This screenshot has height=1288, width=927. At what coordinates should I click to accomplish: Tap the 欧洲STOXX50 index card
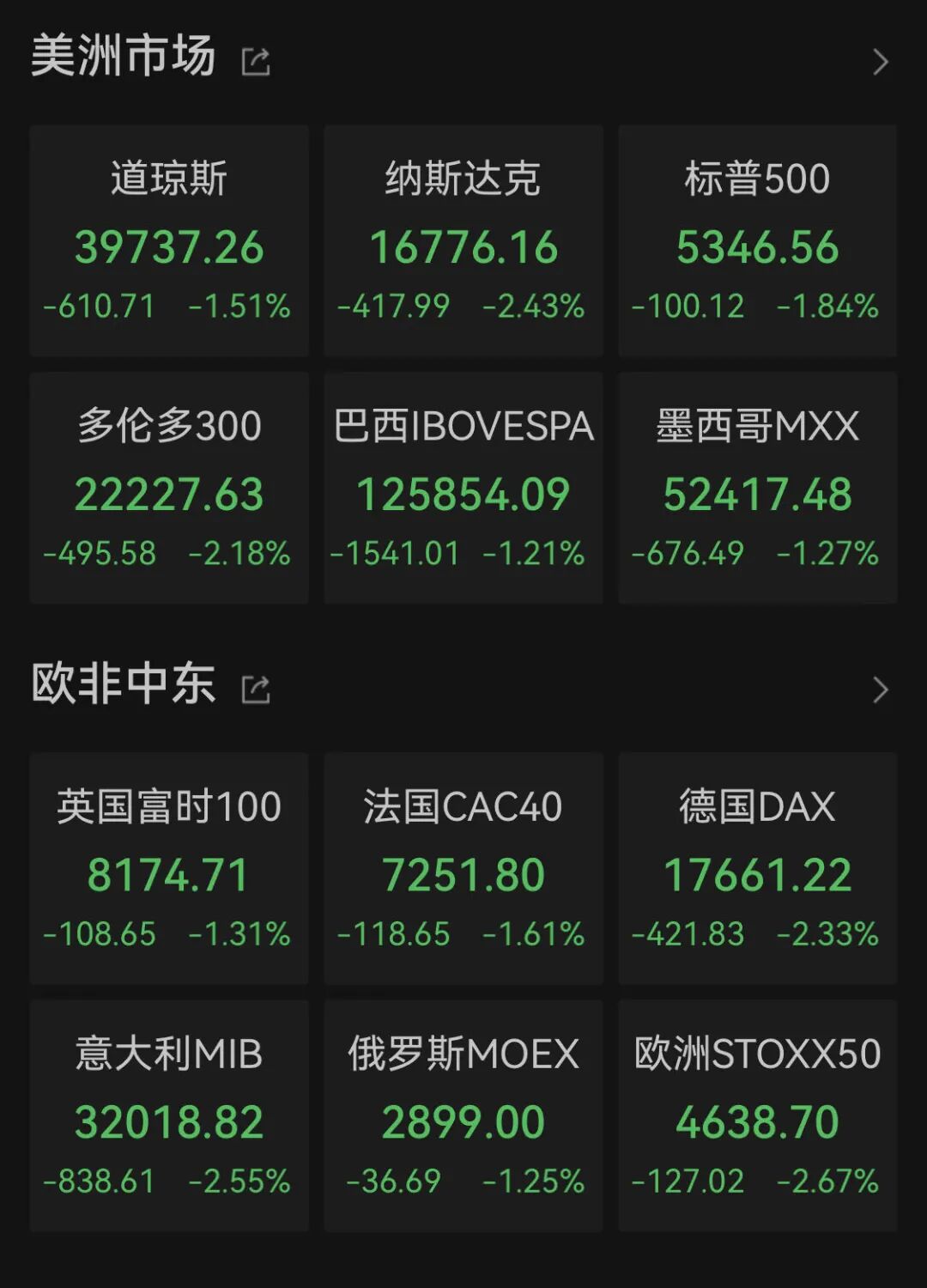(x=757, y=1115)
